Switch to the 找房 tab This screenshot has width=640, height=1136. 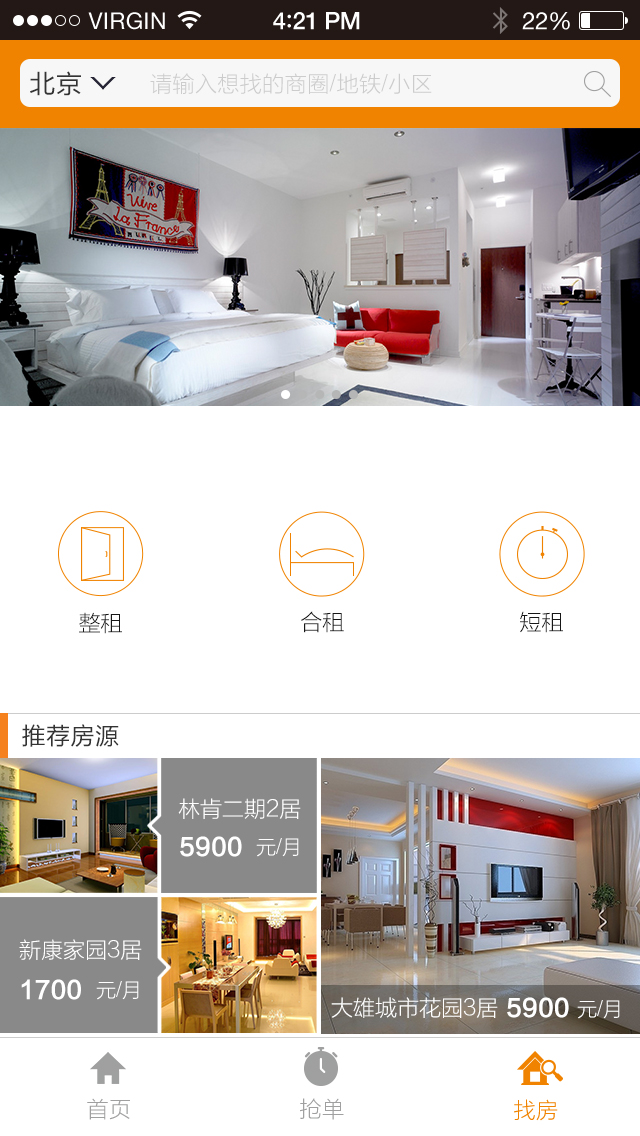[537, 1086]
